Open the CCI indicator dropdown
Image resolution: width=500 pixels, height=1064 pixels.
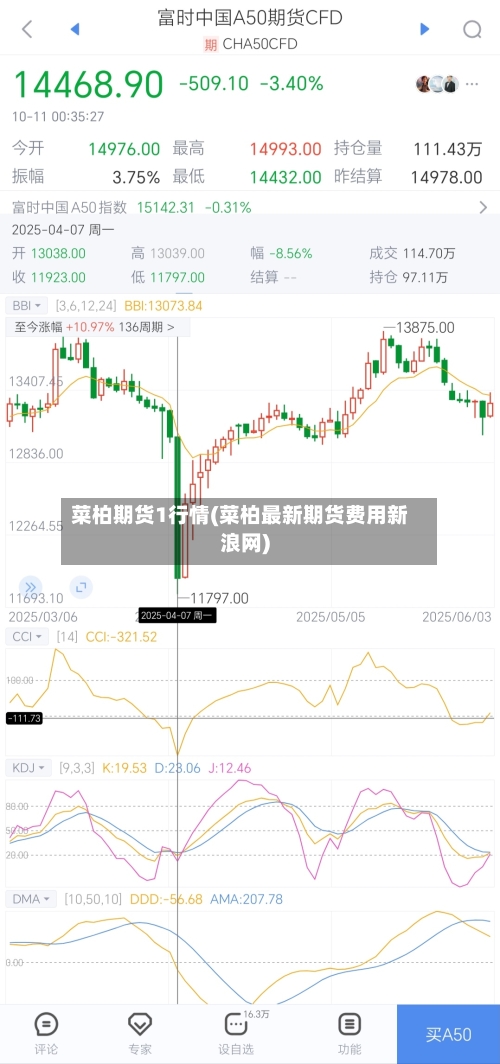[27, 636]
